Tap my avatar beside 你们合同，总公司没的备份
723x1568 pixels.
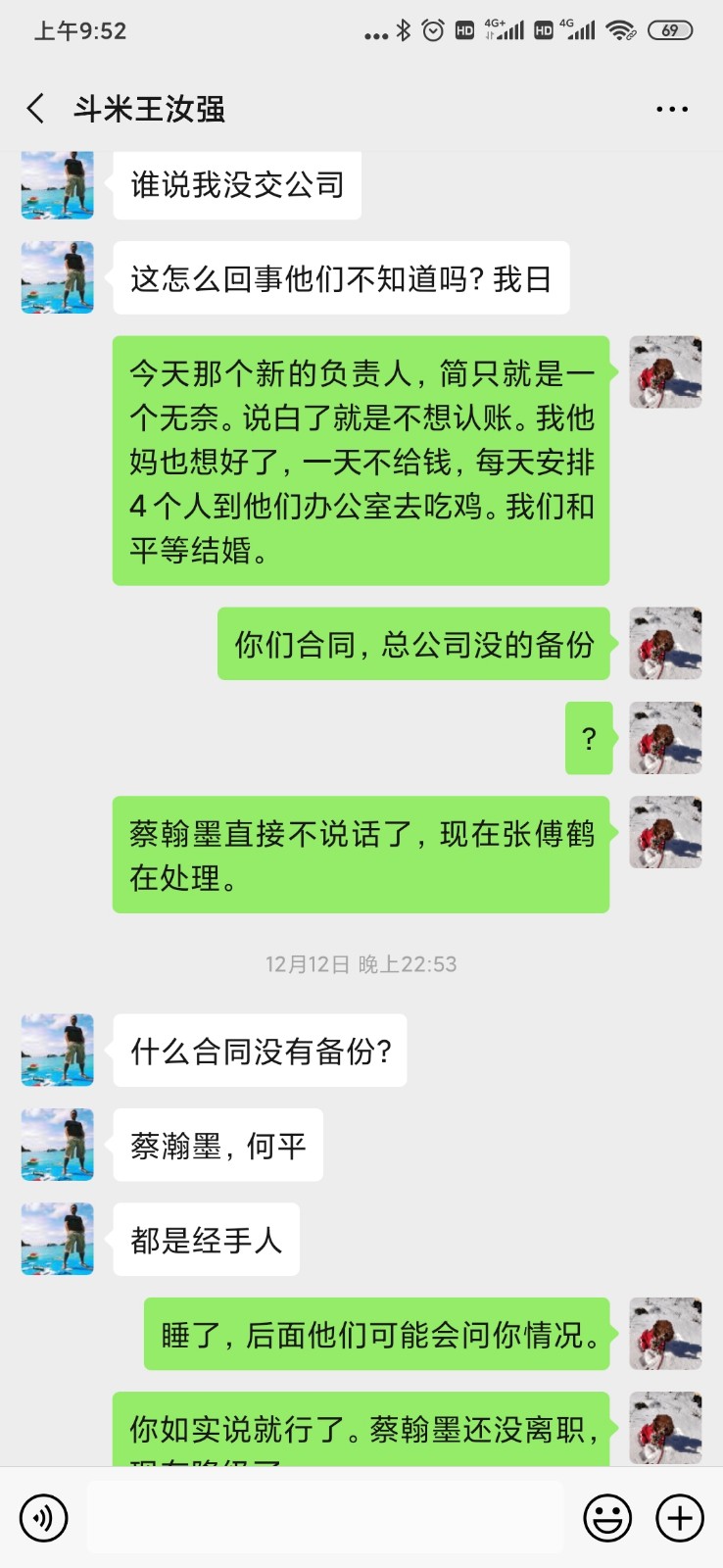coord(665,643)
